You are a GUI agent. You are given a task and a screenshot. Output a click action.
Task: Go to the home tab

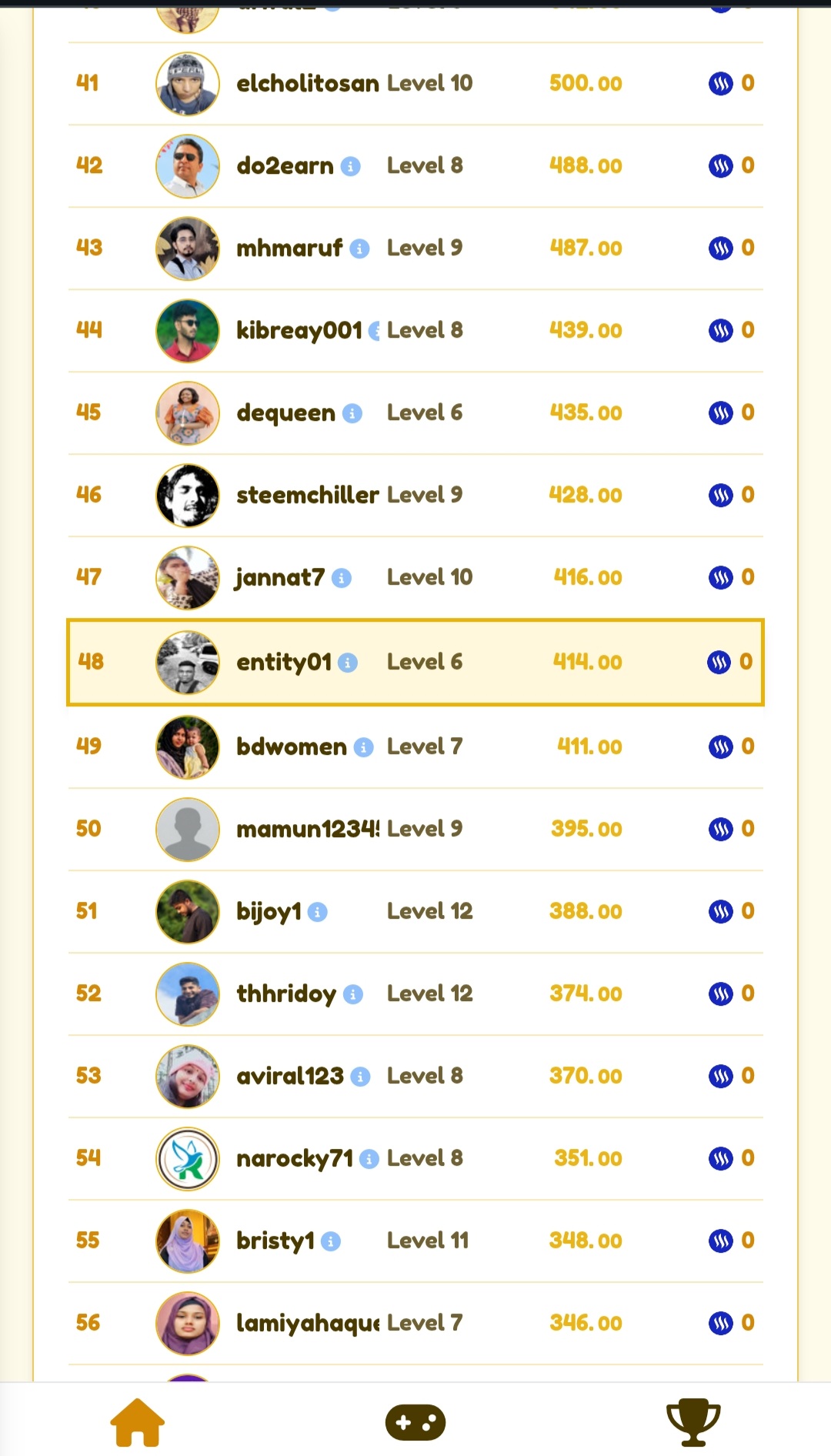pos(138,1422)
